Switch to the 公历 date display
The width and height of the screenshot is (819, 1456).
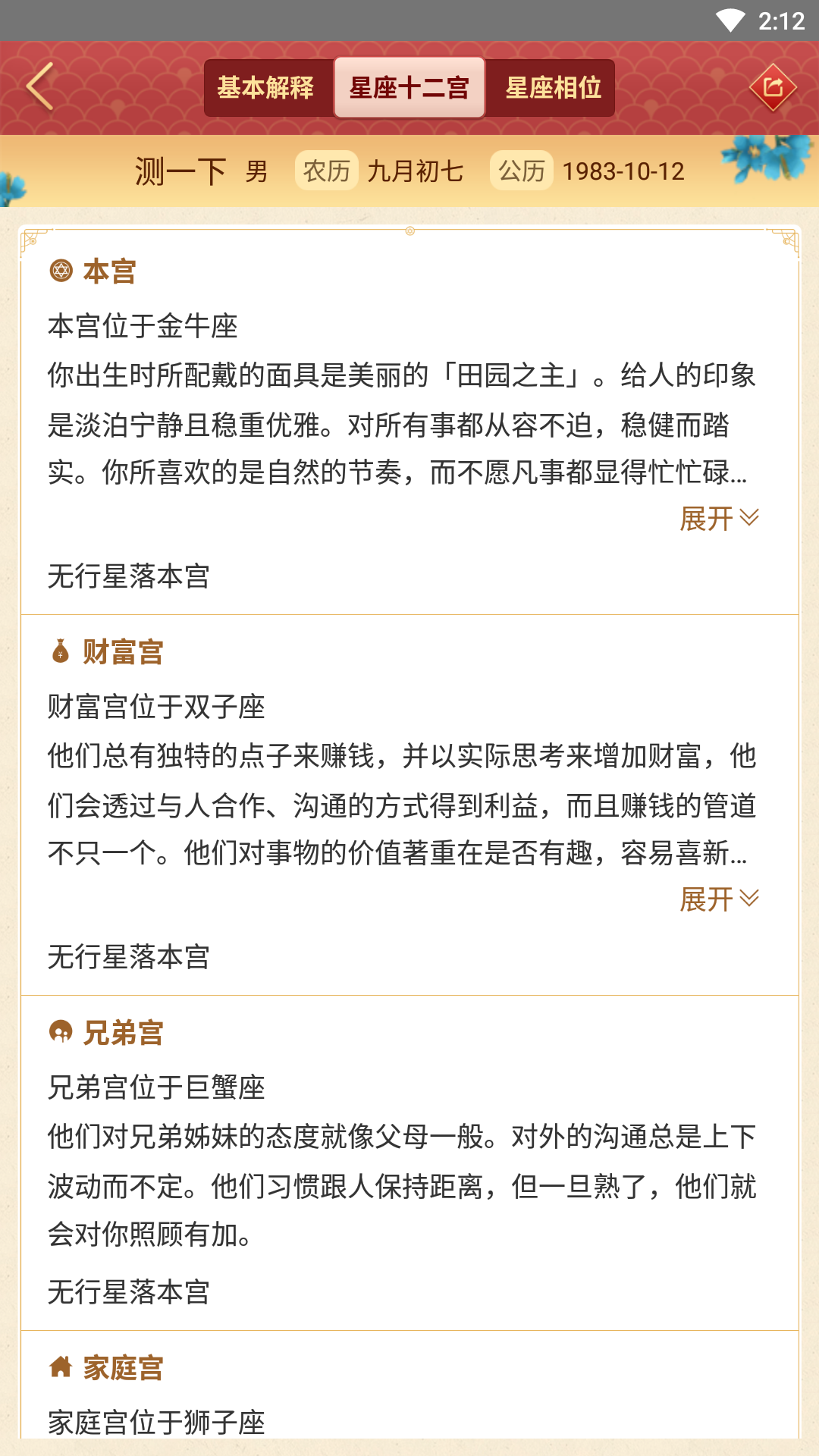(x=521, y=171)
